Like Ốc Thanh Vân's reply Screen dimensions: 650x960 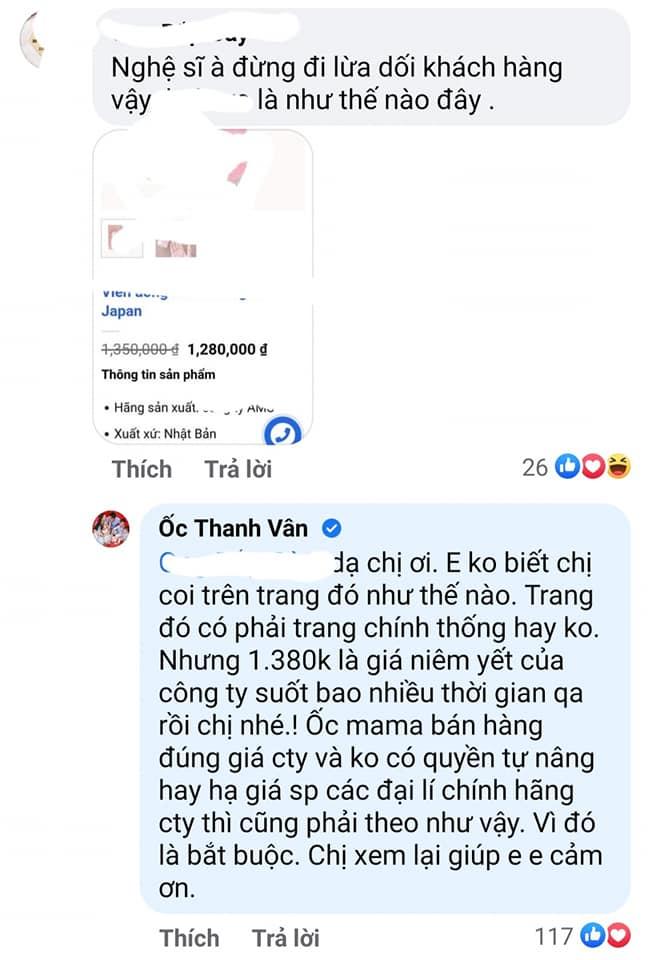pyautogui.click(x=188, y=938)
